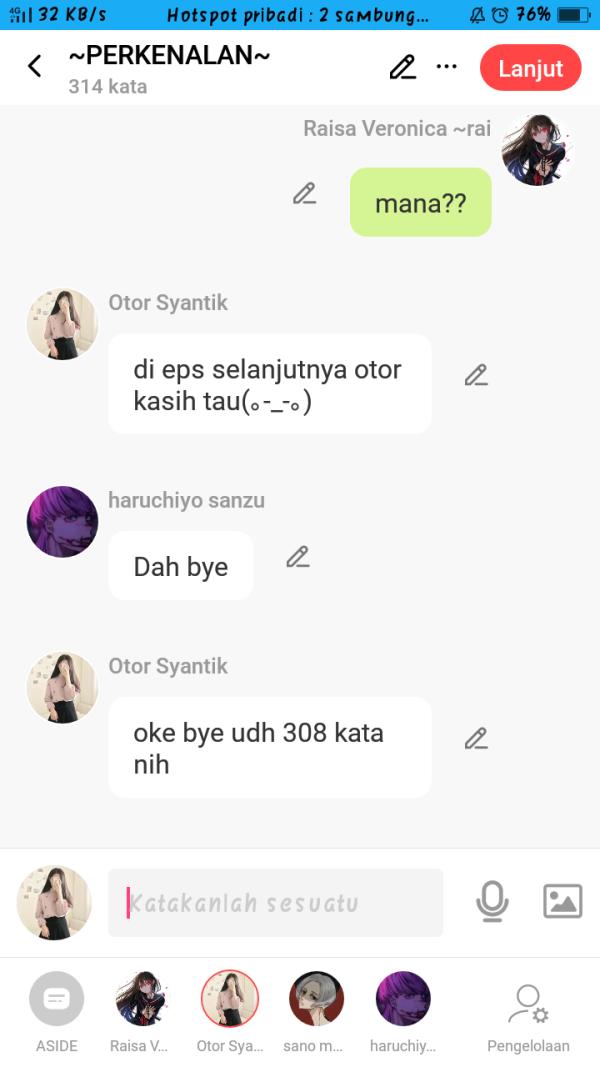The height and width of the screenshot is (1067, 600).
Task: Attach a picture using the image icon
Action: [562, 902]
